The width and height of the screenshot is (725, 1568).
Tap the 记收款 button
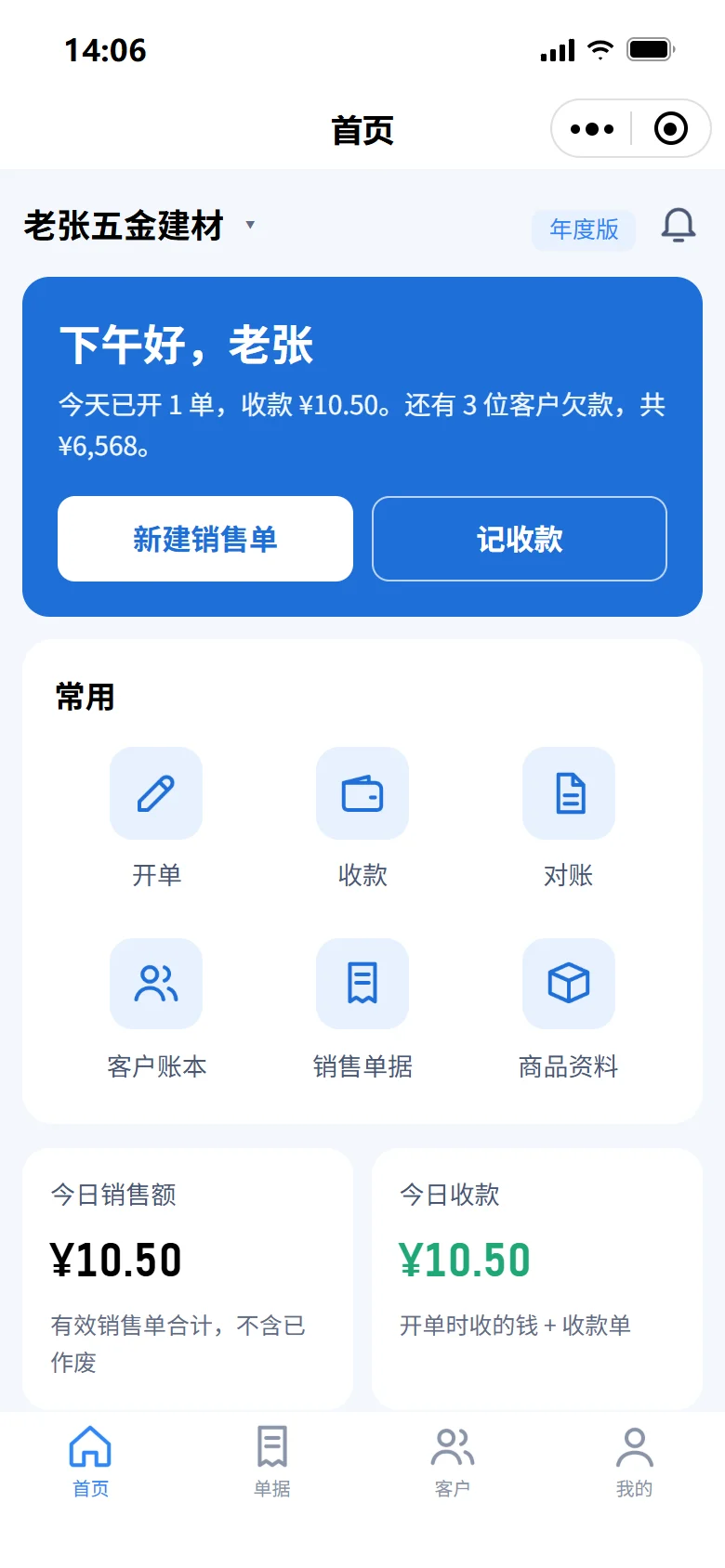[x=520, y=539]
